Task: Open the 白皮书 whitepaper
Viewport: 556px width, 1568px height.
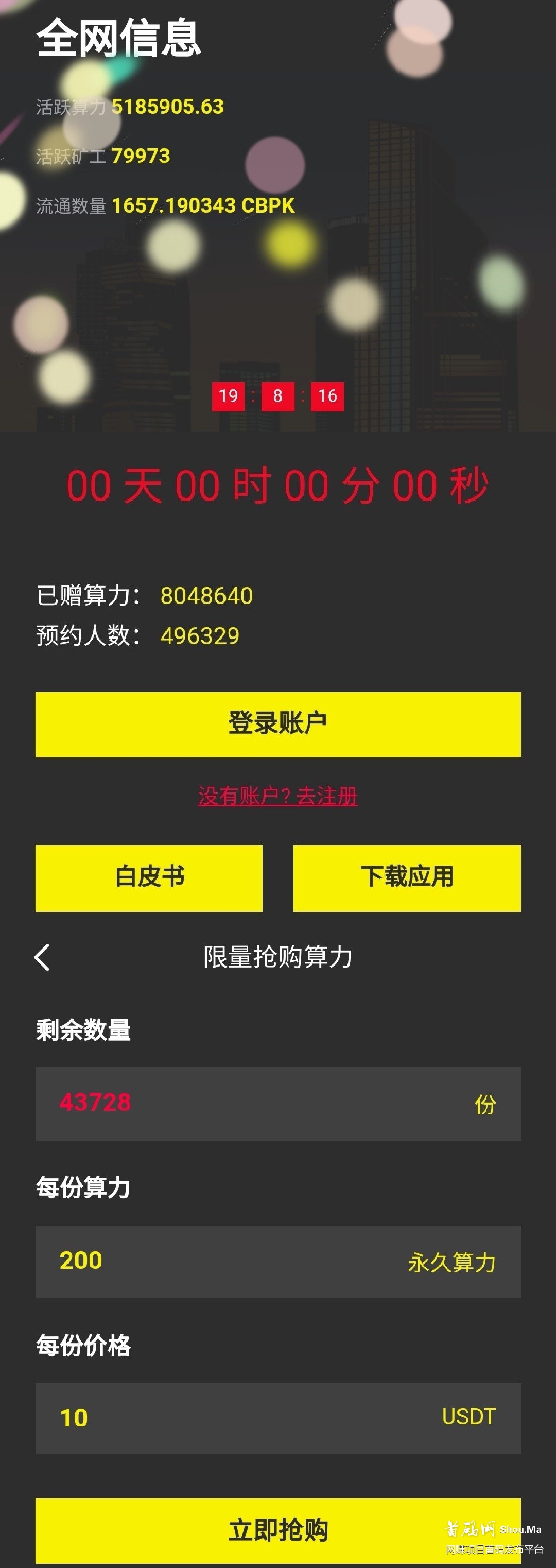Action: pos(149,878)
